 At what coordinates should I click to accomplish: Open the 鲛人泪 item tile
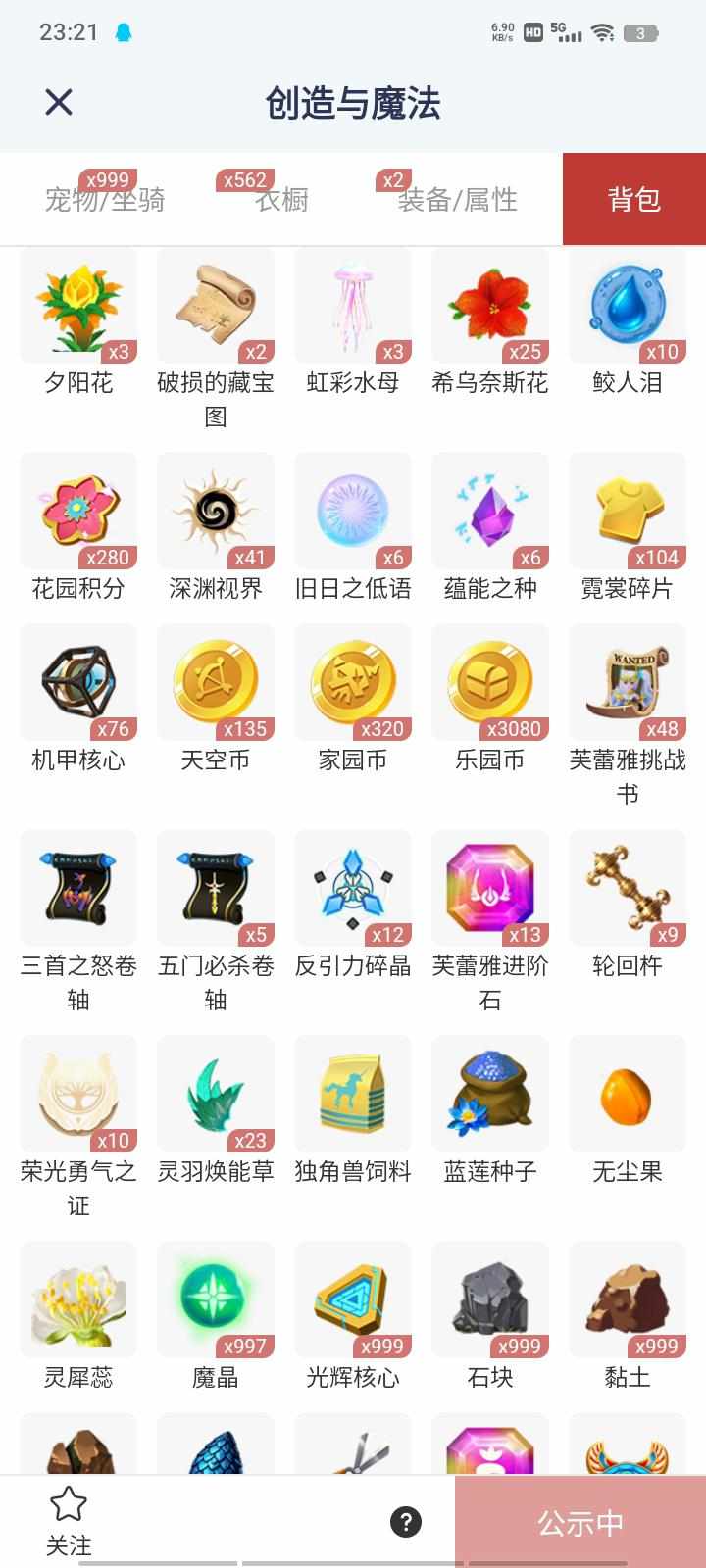(628, 306)
